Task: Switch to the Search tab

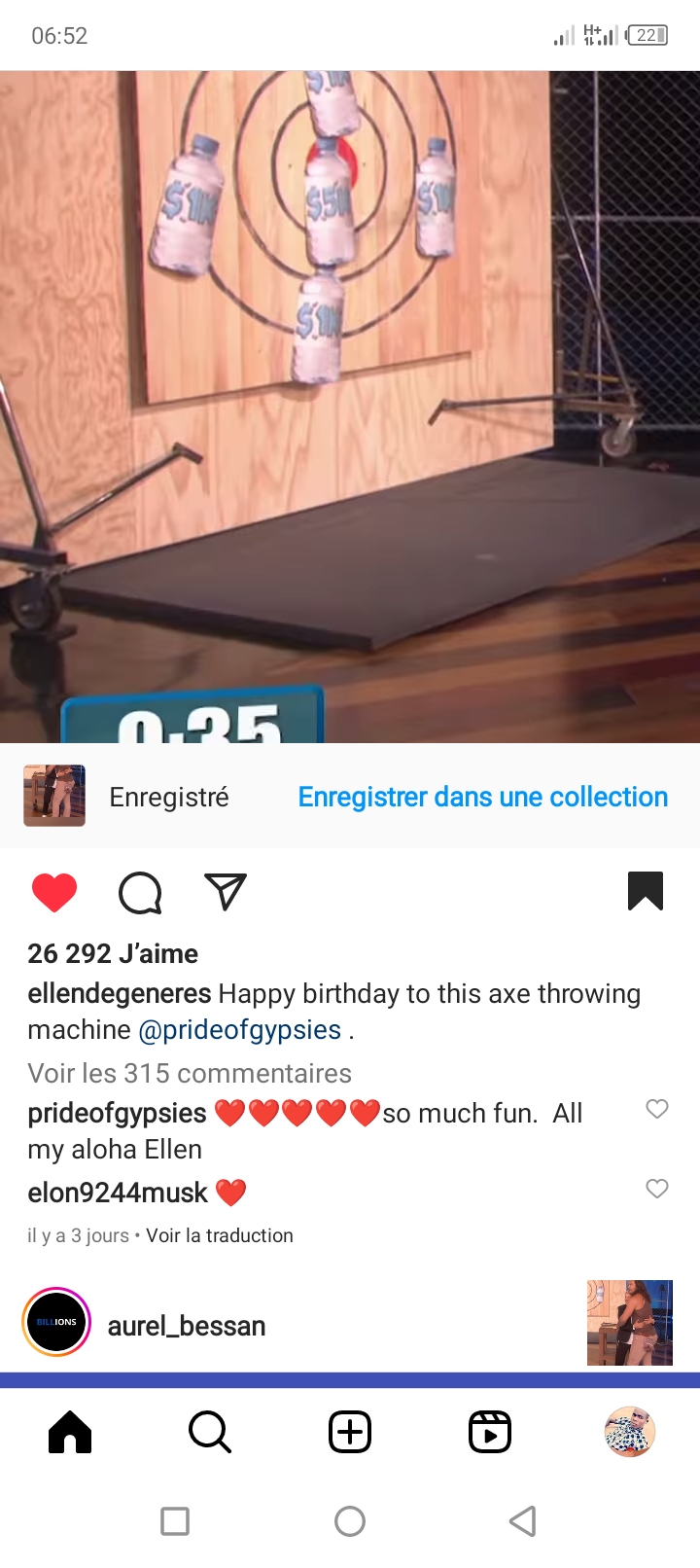Action: (x=210, y=1432)
